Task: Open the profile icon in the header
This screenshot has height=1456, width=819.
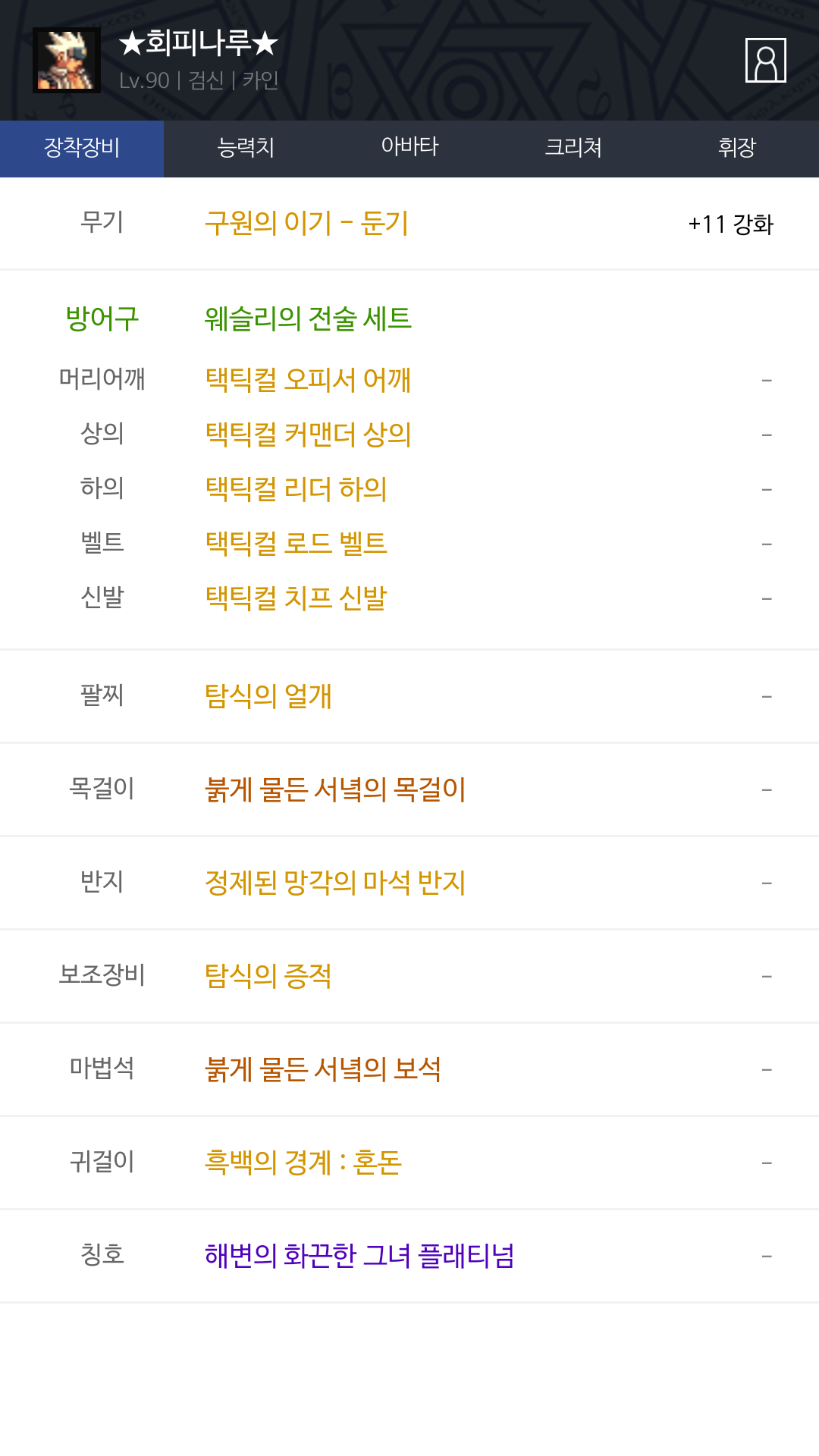Action: click(765, 60)
